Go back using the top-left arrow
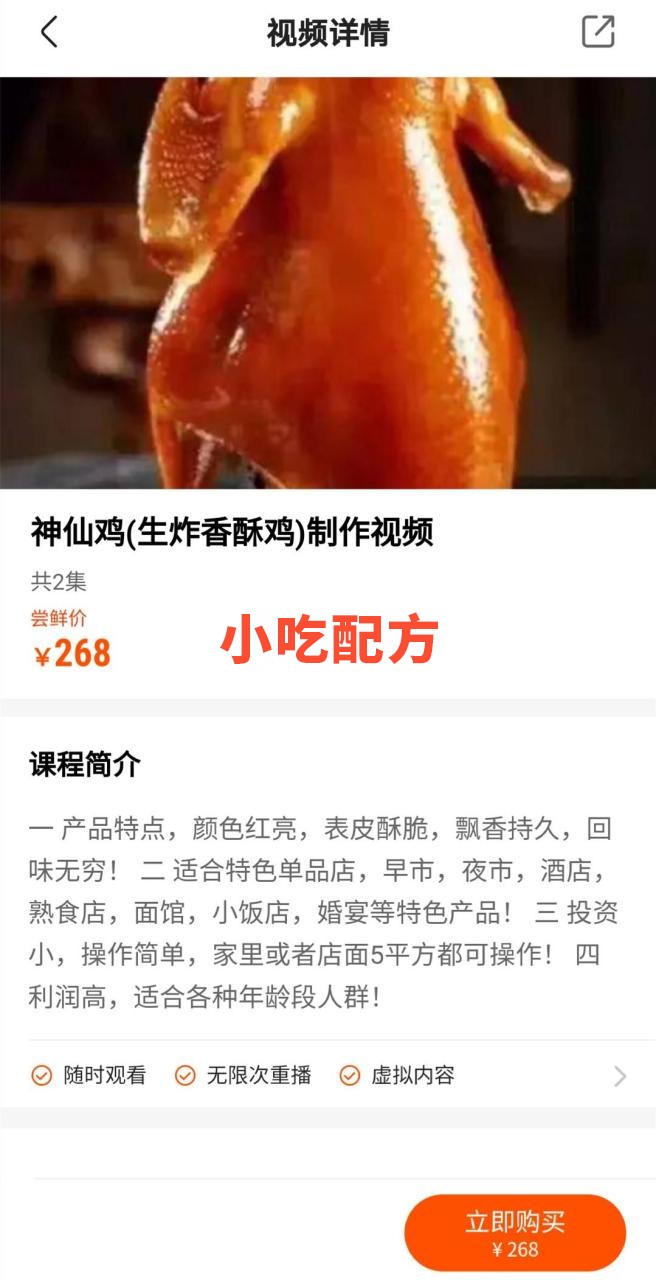The width and height of the screenshot is (656, 1280). point(48,32)
